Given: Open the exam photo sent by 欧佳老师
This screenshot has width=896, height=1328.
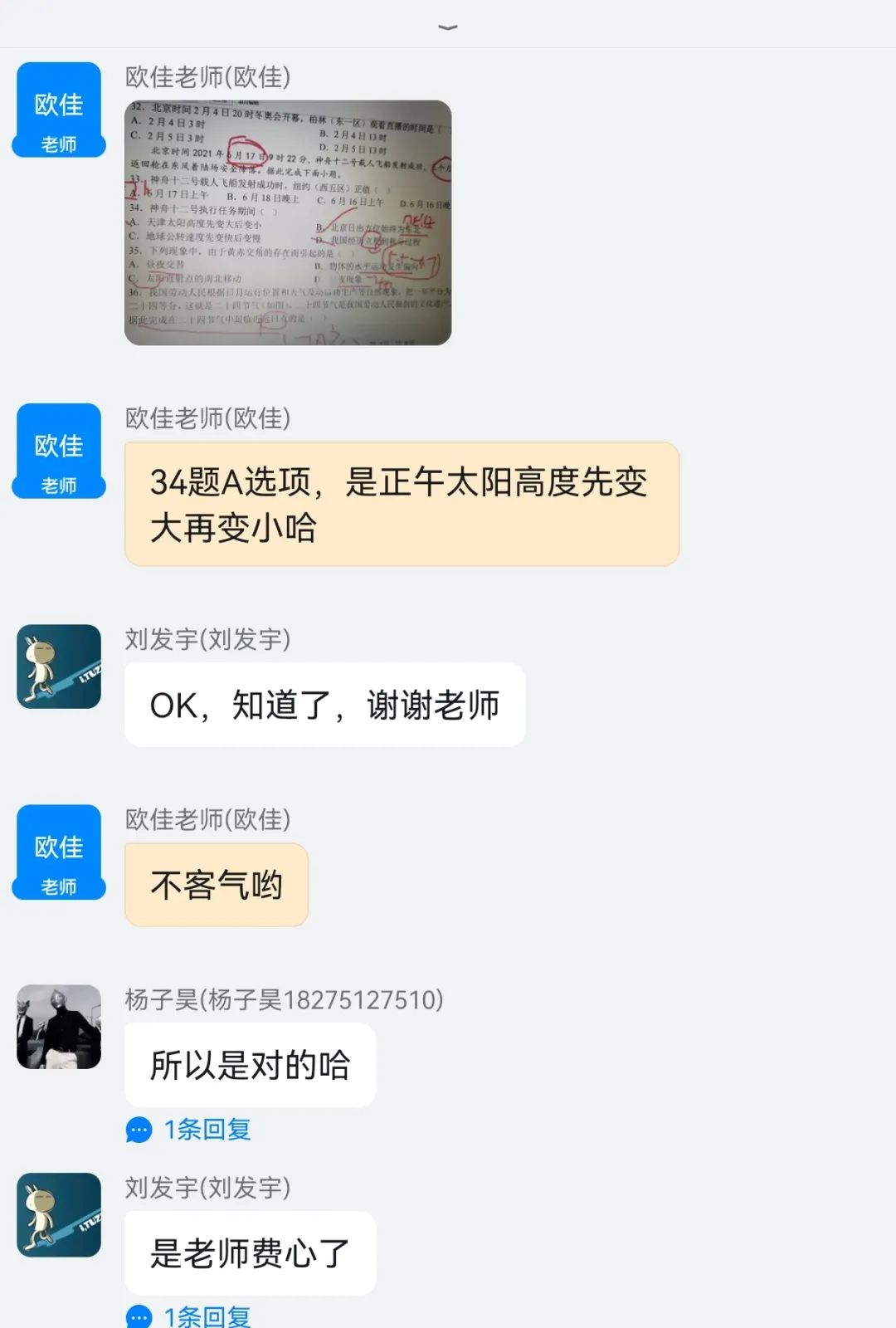Looking at the screenshot, I should [288, 222].
